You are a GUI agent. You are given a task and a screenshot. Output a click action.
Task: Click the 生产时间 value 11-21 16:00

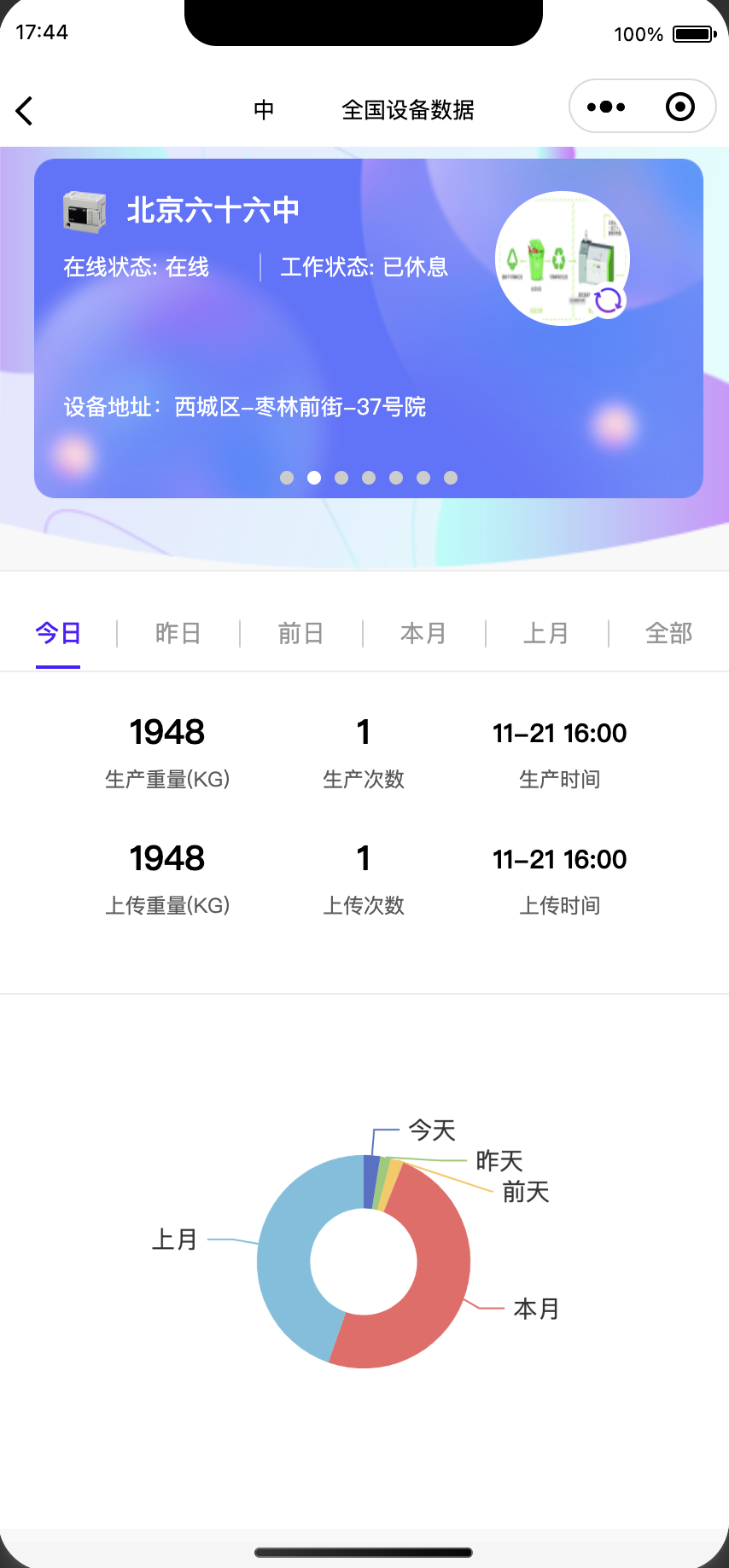click(x=560, y=733)
